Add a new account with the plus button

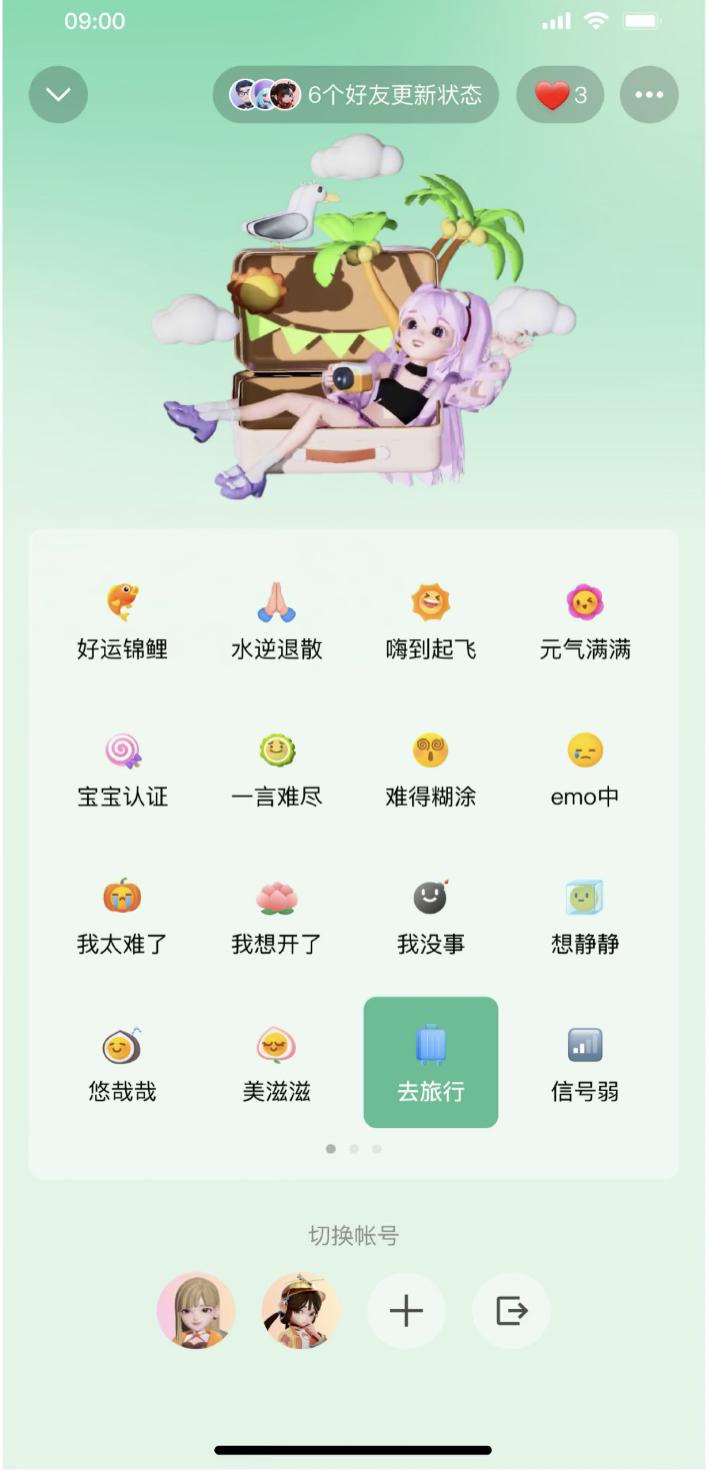pyautogui.click(x=406, y=1310)
